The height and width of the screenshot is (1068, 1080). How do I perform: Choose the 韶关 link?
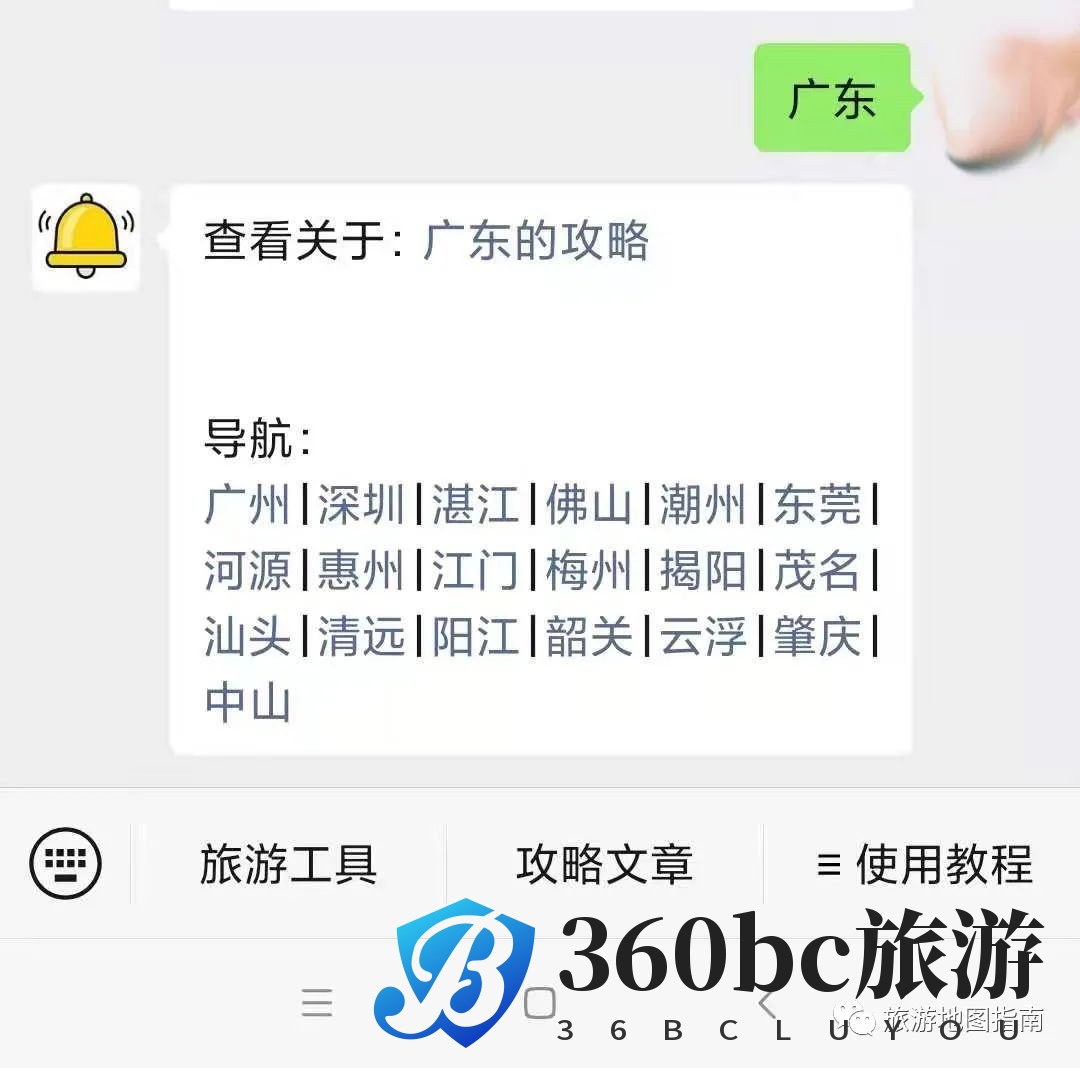(589, 637)
